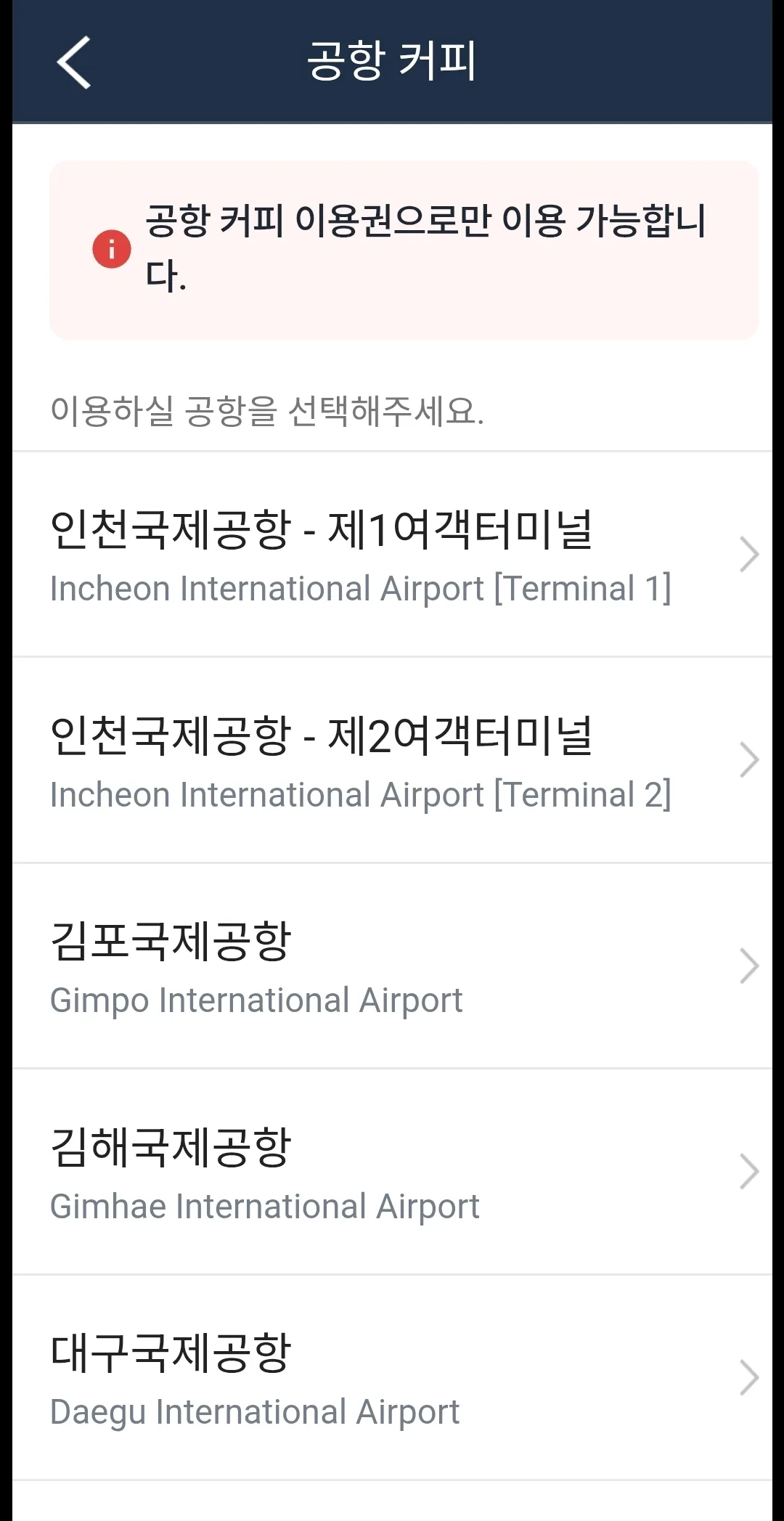Viewport: 784px width, 1521px height.
Task: Go back from the 공항 커피 screen
Action: pyautogui.click(x=73, y=62)
